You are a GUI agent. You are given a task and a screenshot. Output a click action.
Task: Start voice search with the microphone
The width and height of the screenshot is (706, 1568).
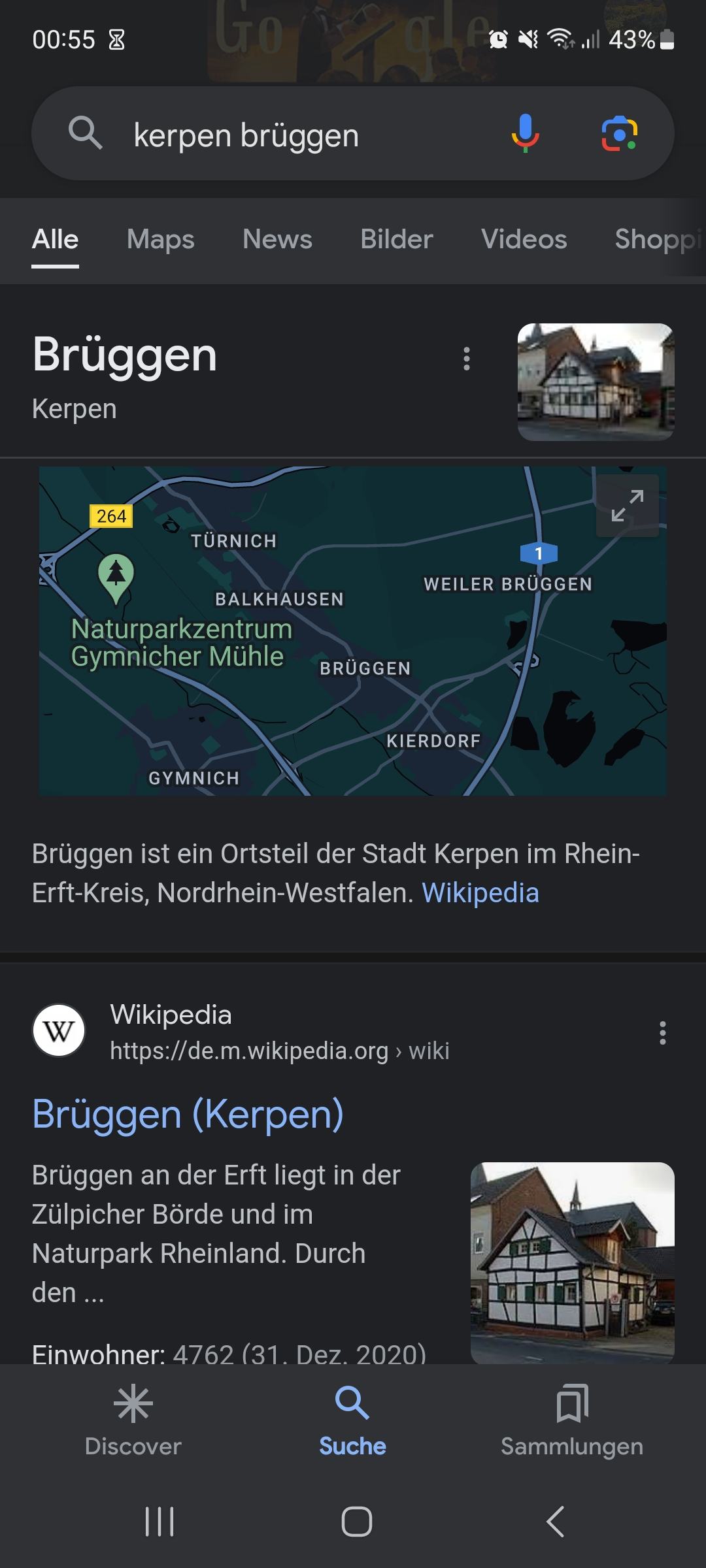click(x=525, y=133)
